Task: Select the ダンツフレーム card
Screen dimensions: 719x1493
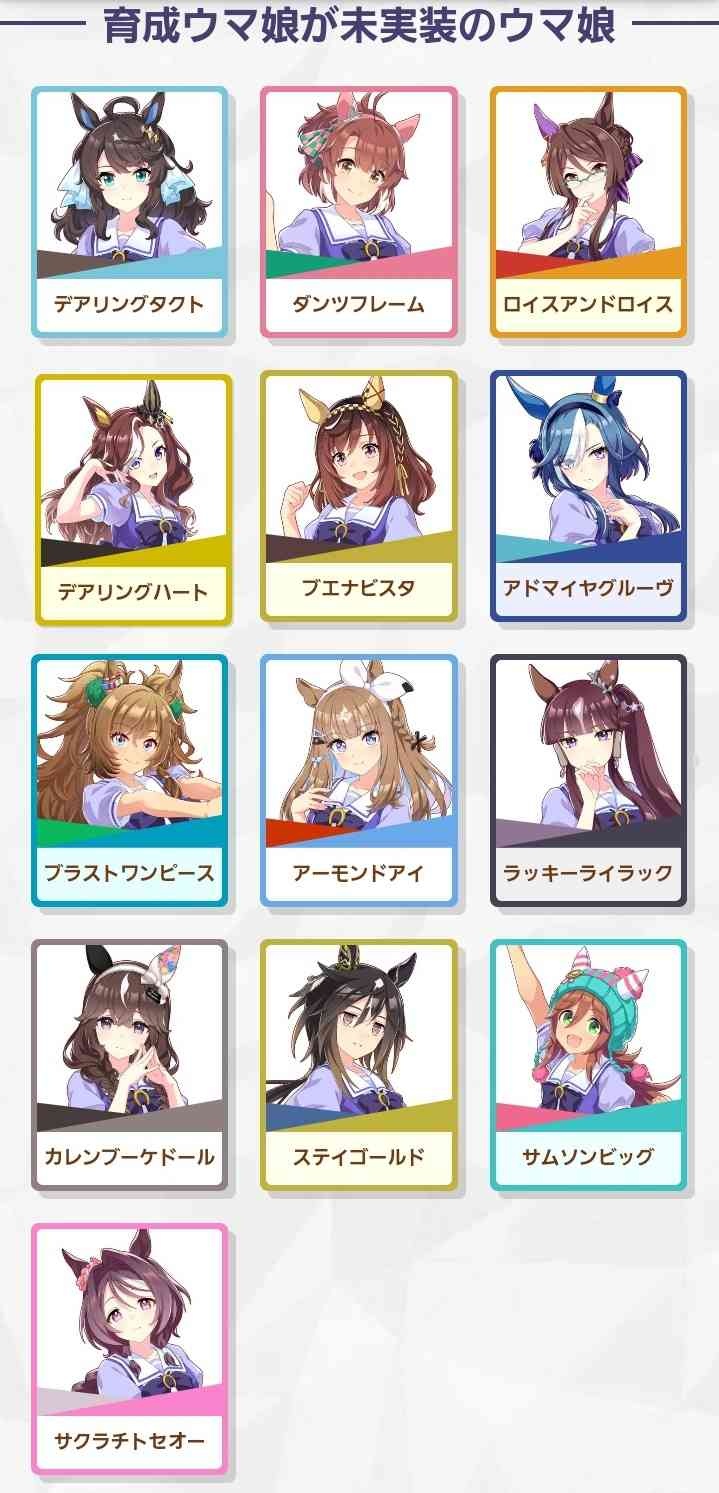Action: tap(359, 212)
